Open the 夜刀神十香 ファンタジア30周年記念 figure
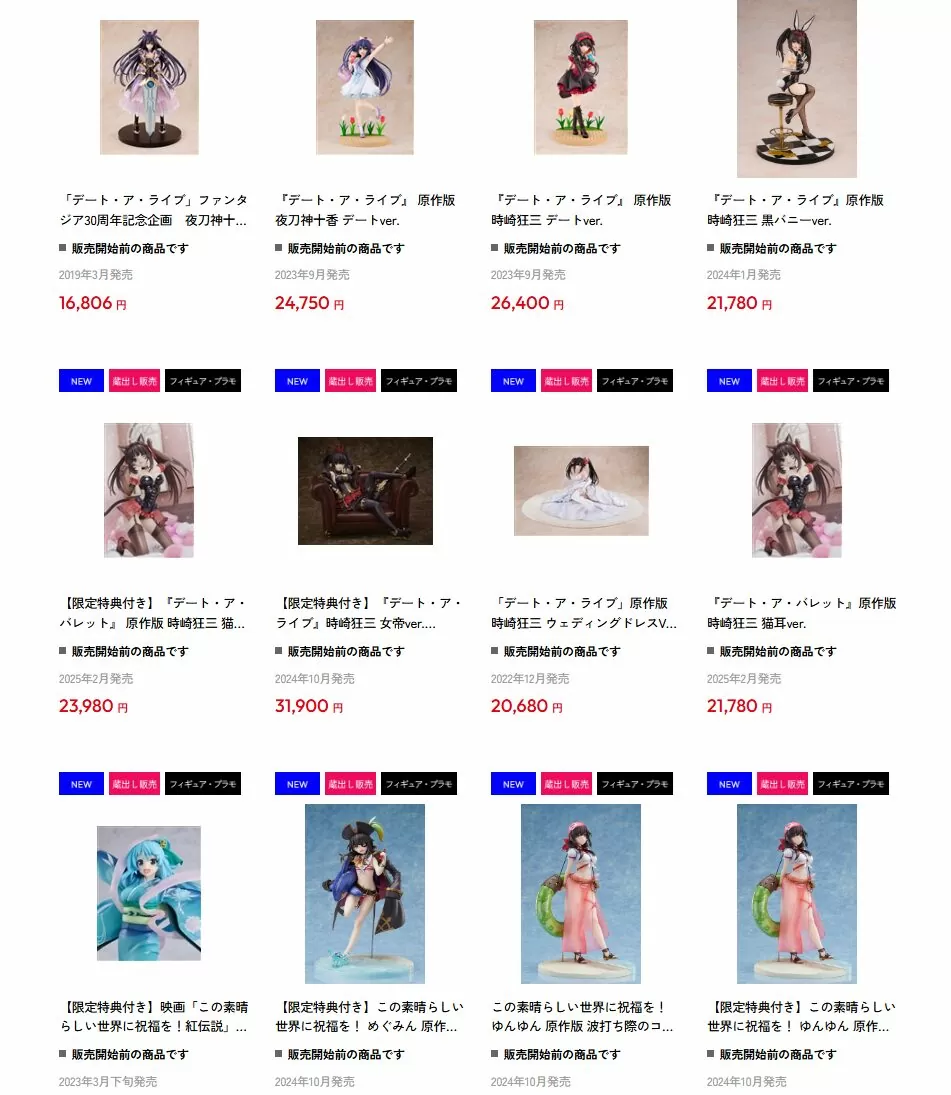Screen dimensions: 951x1095 [153, 209]
